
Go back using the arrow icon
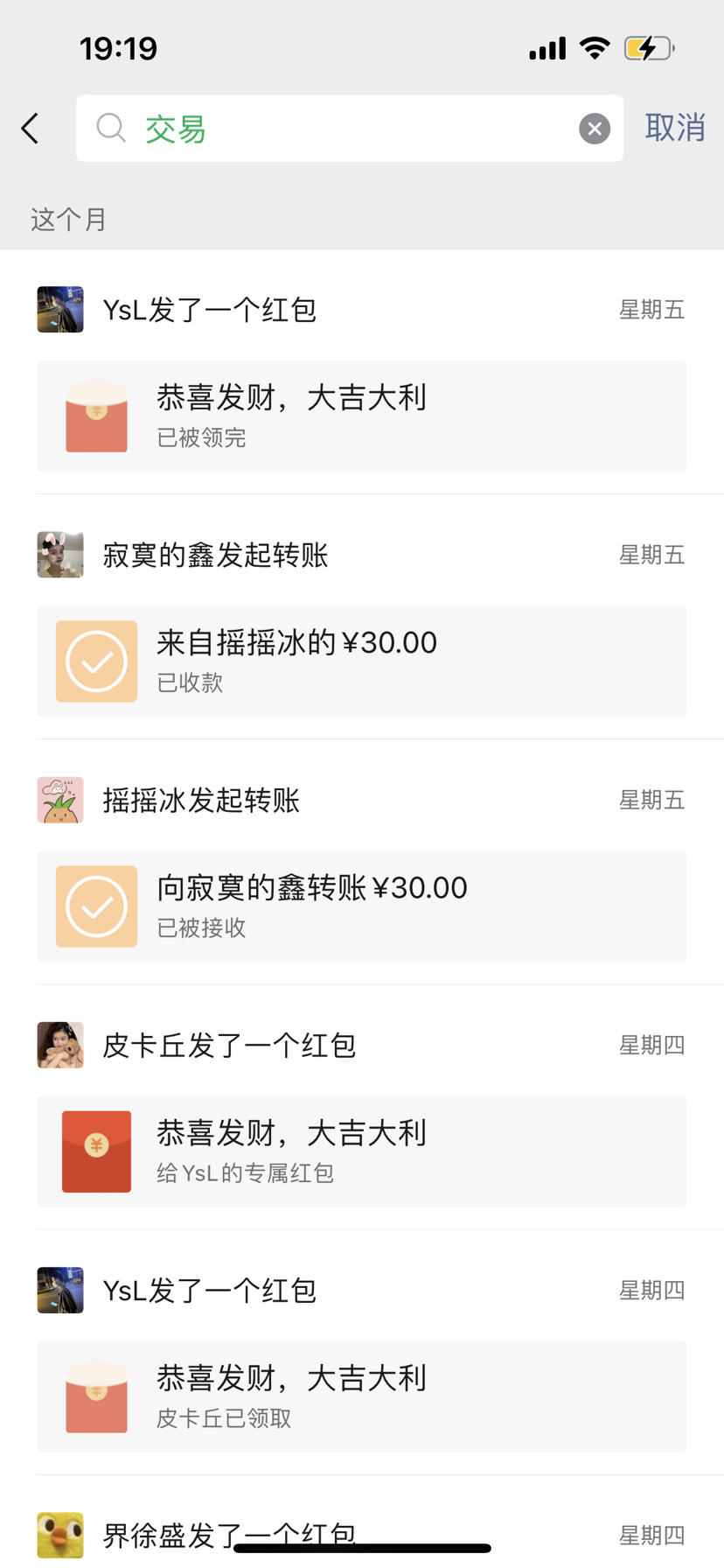(30, 129)
